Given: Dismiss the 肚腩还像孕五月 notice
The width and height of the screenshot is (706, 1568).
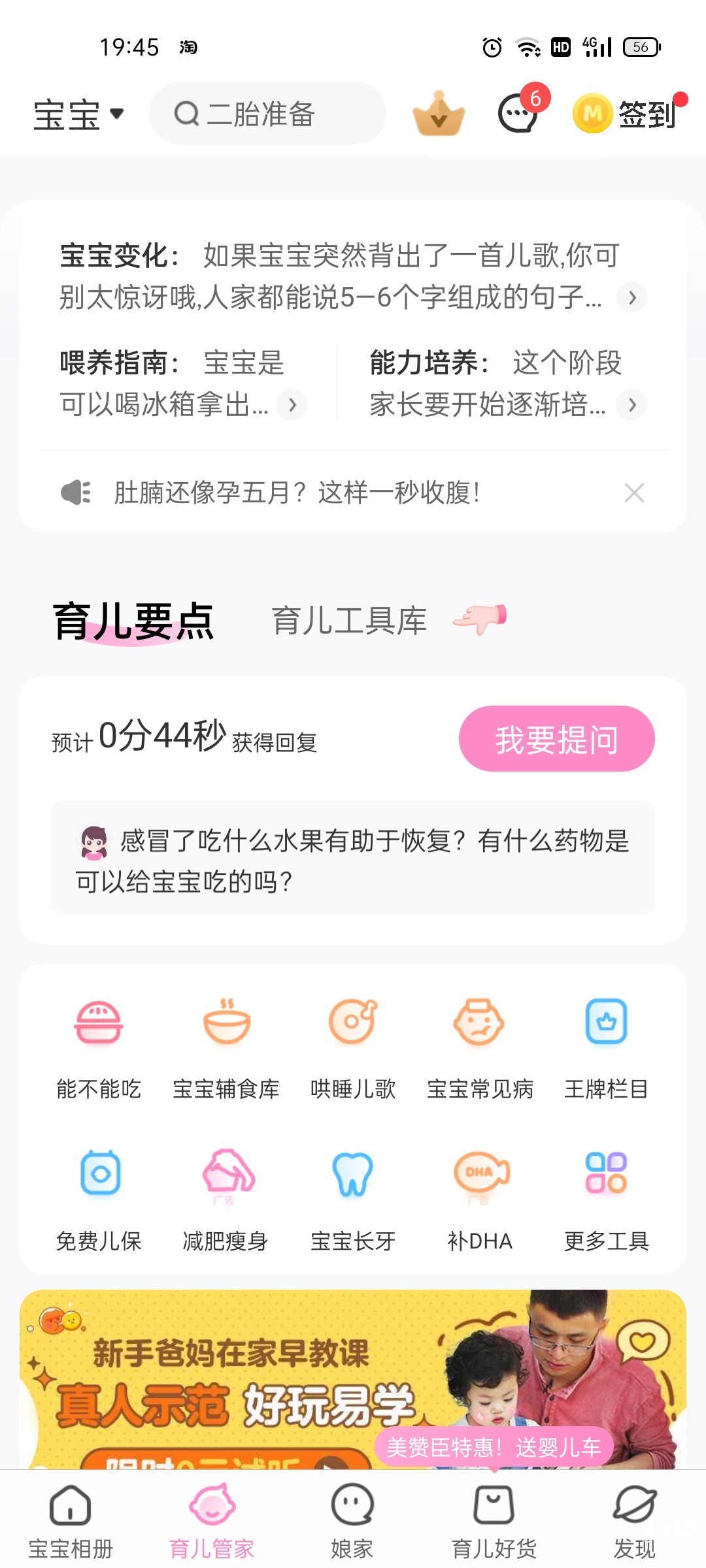Looking at the screenshot, I should point(634,493).
